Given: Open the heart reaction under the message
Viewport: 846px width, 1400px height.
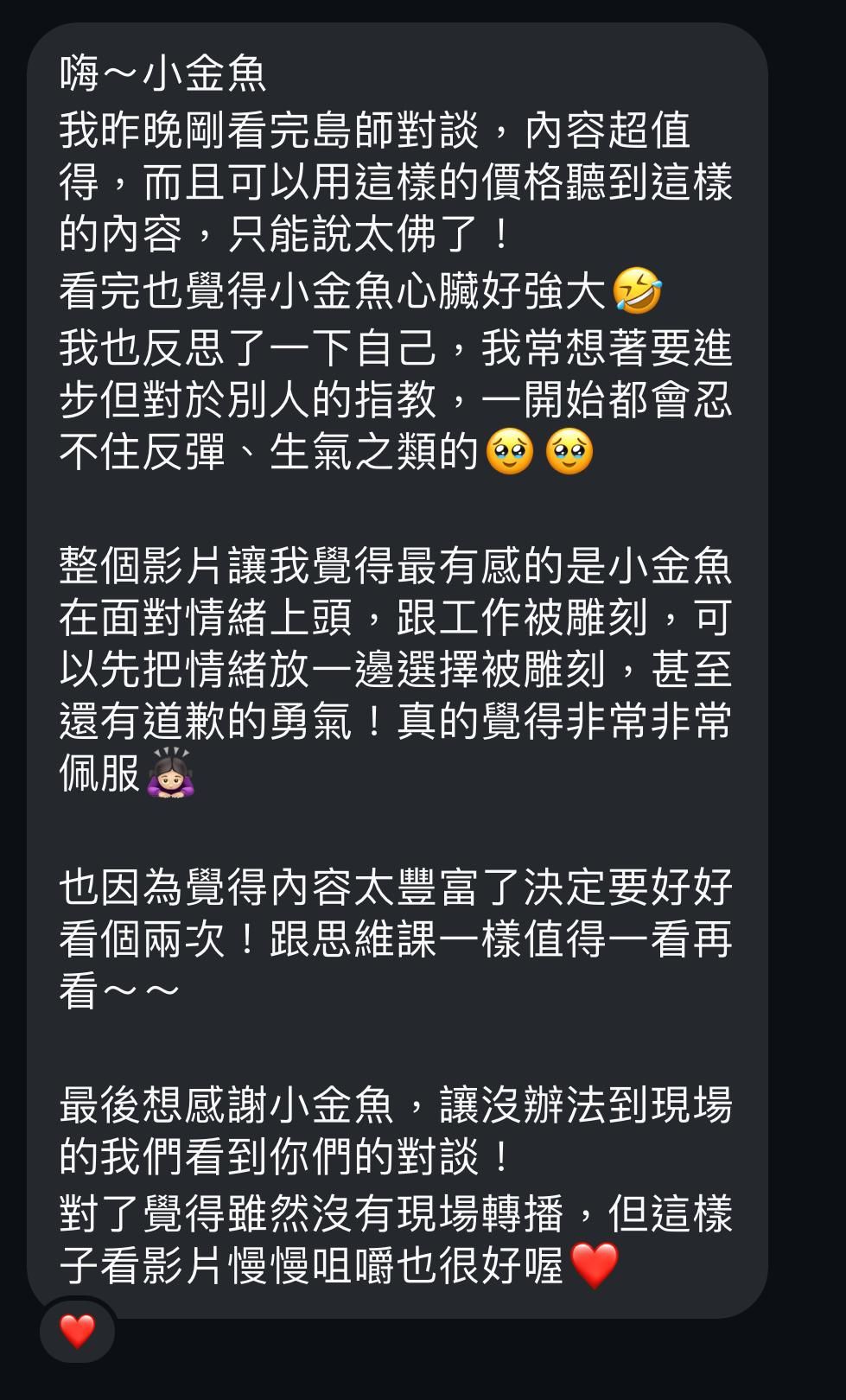Looking at the screenshot, I should tap(77, 1331).
